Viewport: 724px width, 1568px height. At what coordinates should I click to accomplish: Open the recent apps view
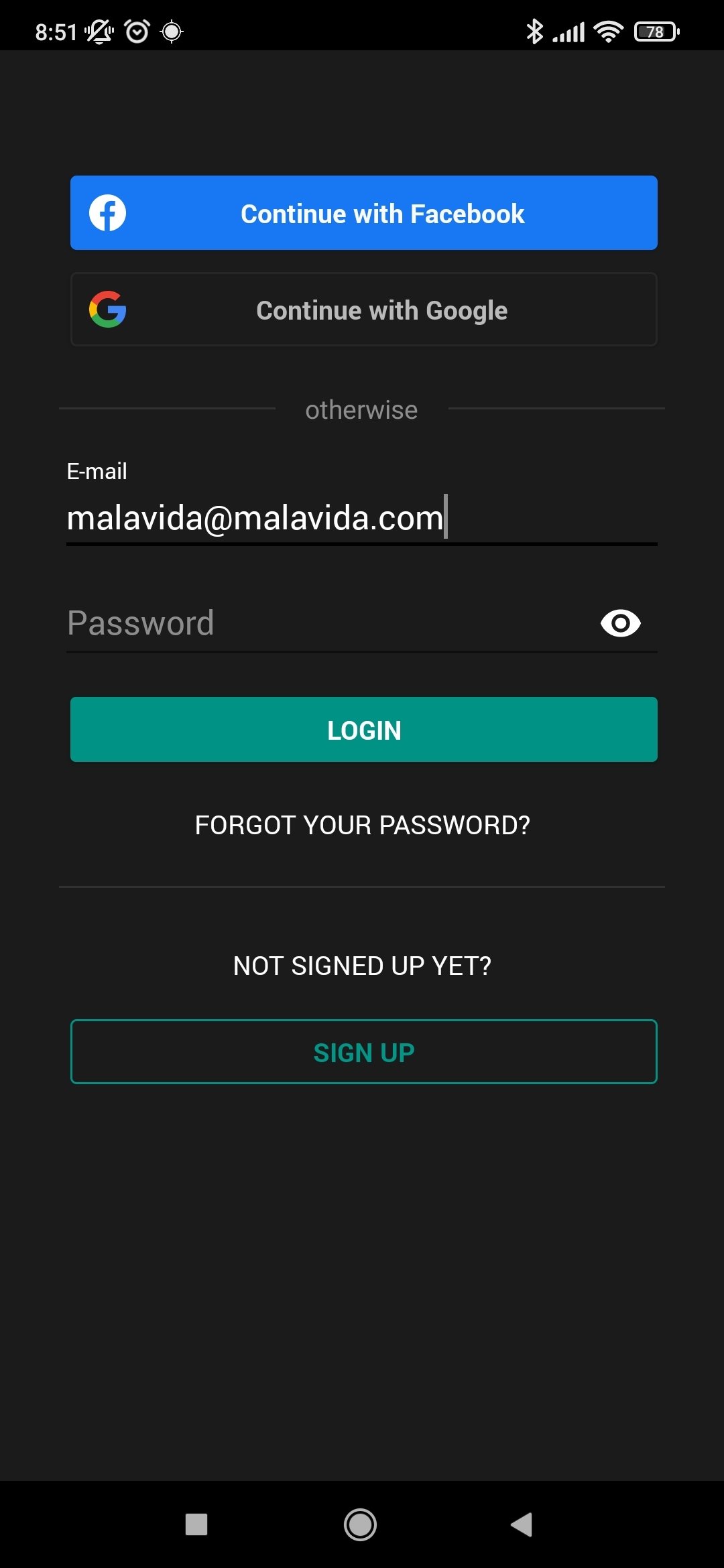[196, 1524]
